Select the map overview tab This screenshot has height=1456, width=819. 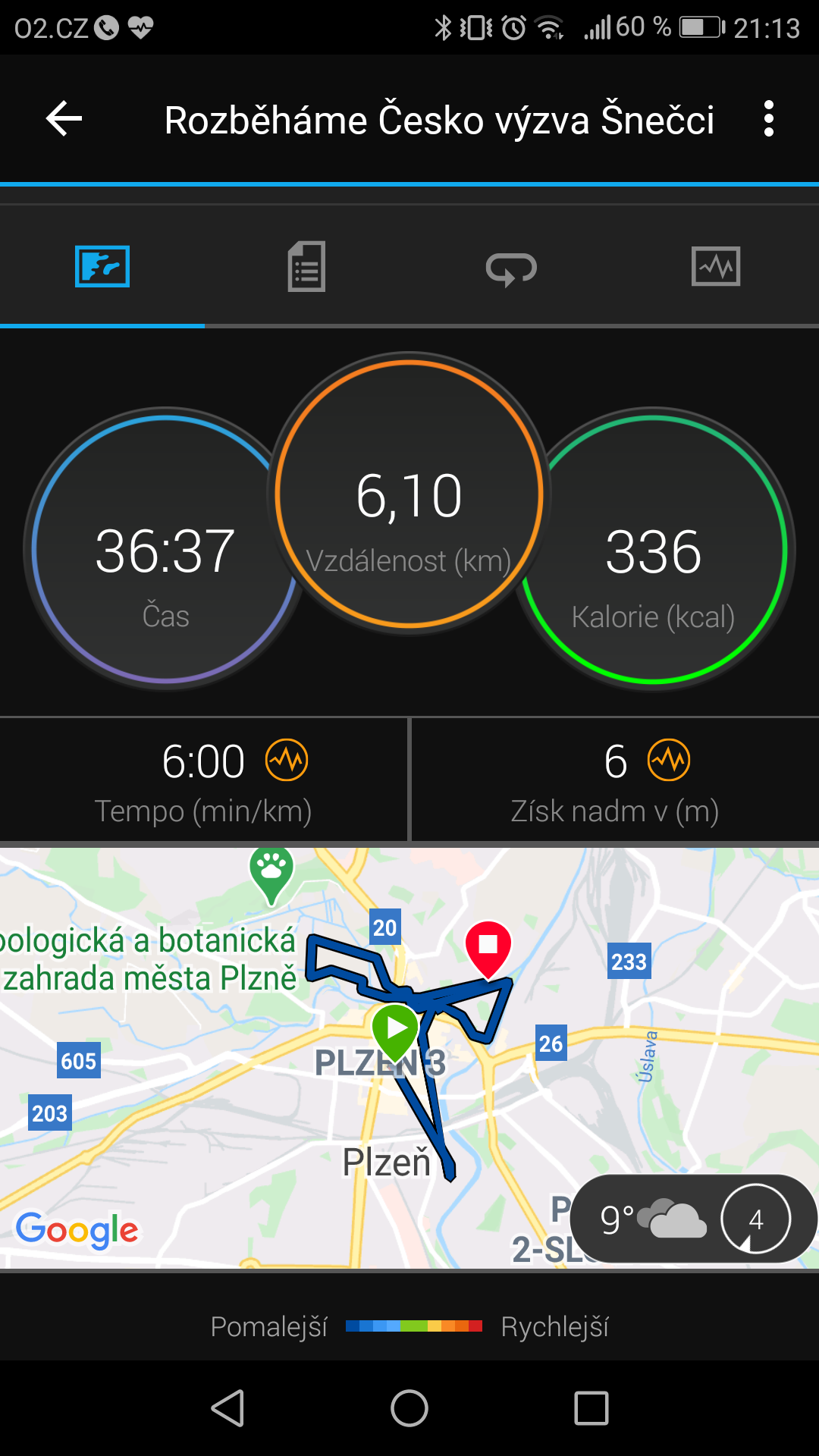[102, 267]
